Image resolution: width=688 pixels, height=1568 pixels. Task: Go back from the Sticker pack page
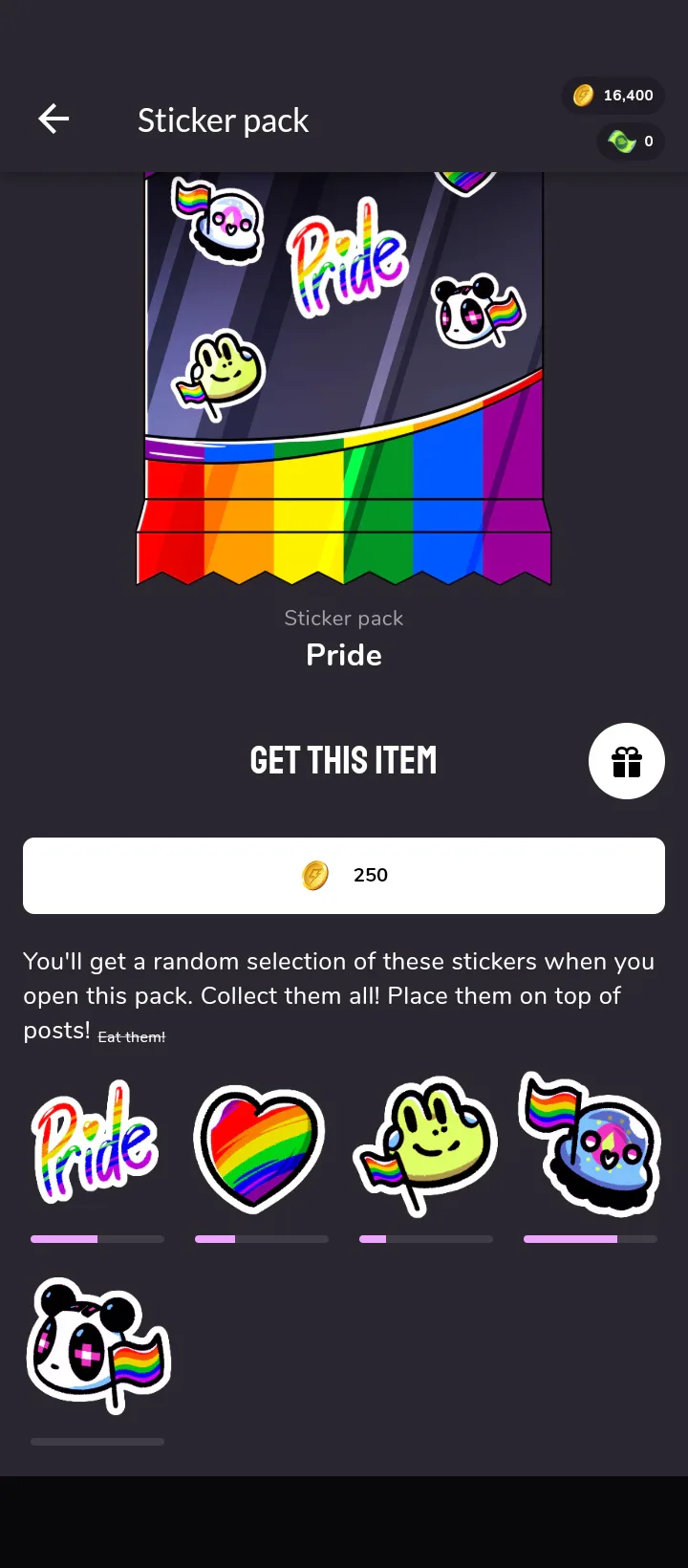point(54,120)
